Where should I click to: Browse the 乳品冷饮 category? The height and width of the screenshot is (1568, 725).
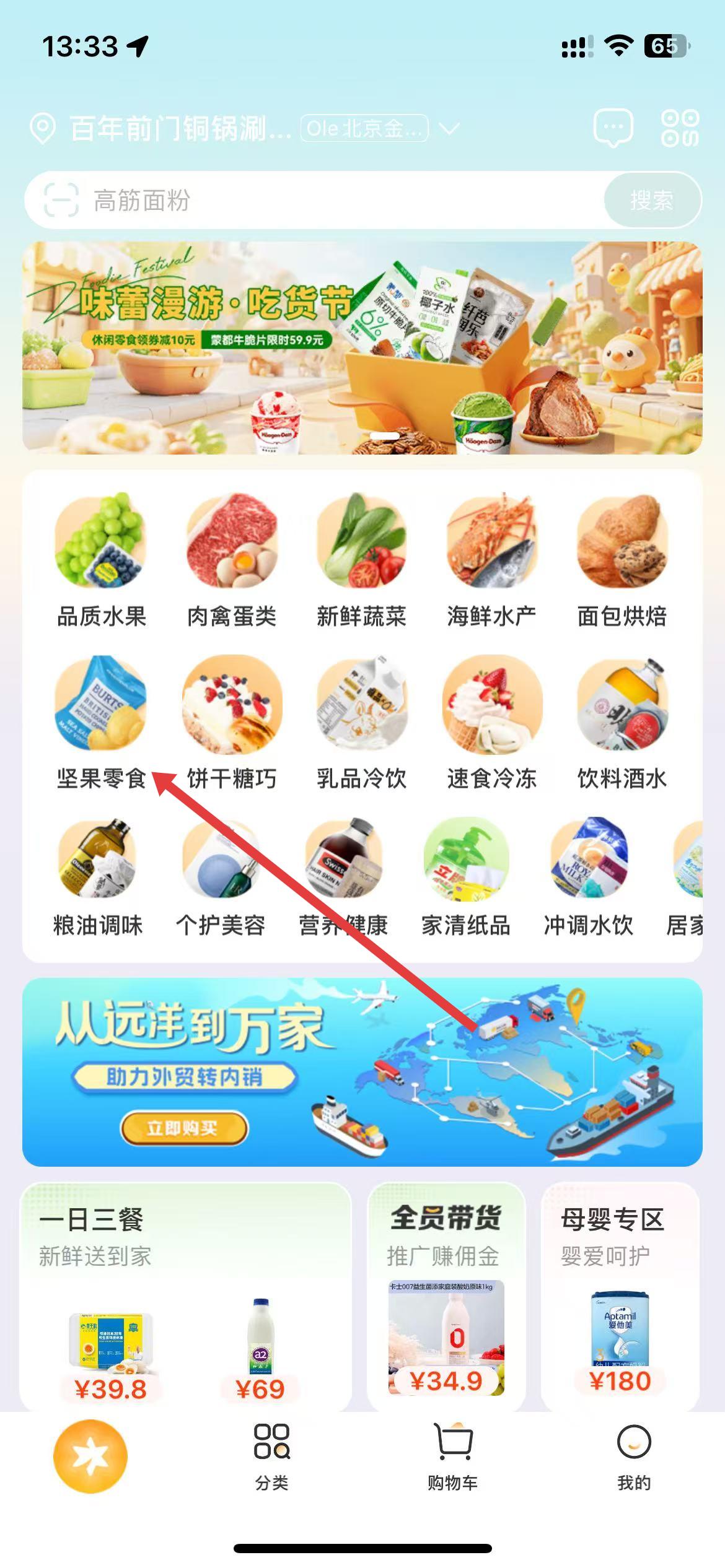tap(362, 722)
